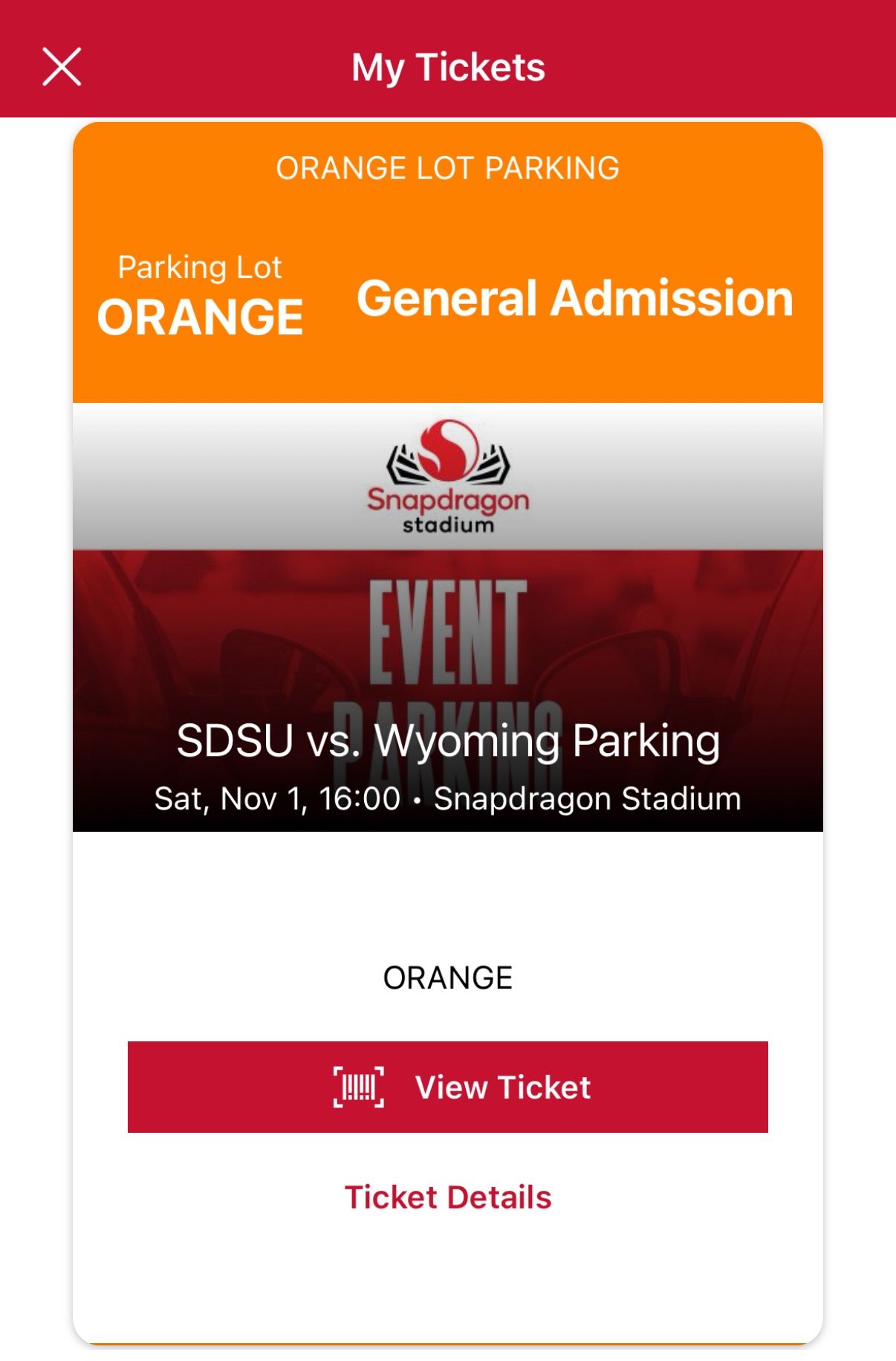This screenshot has height=1361, width=896.
Task: Tap the white ticket card body
Action: point(447,1278)
